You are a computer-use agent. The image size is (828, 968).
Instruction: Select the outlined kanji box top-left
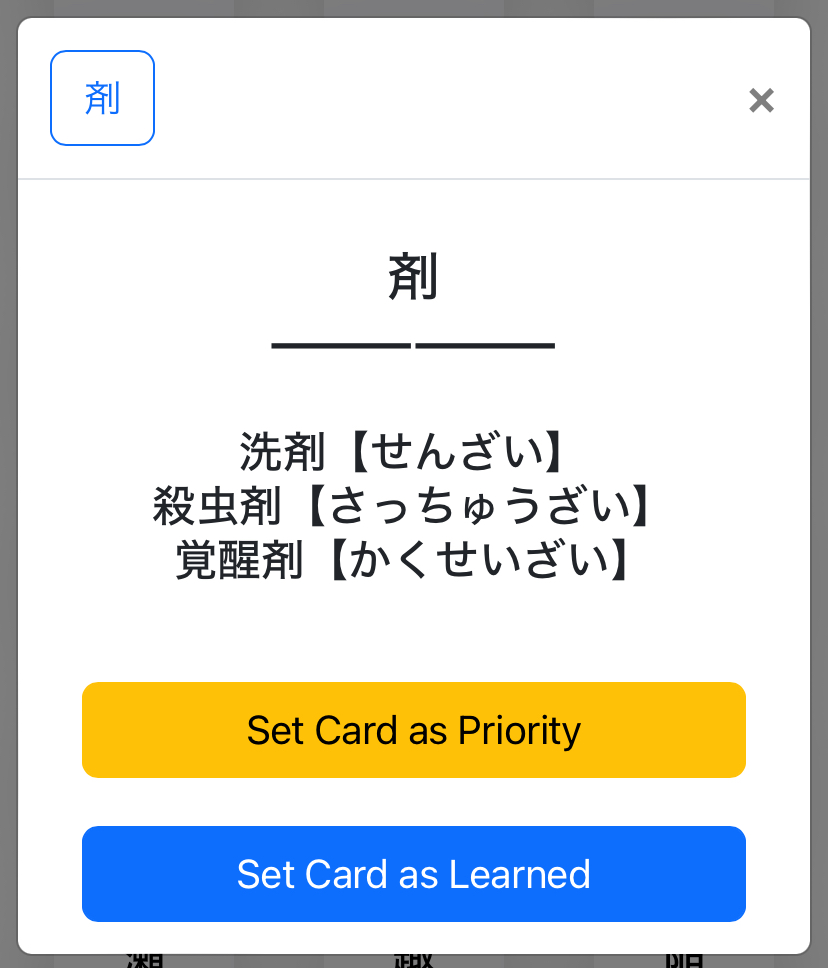coord(102,97)
